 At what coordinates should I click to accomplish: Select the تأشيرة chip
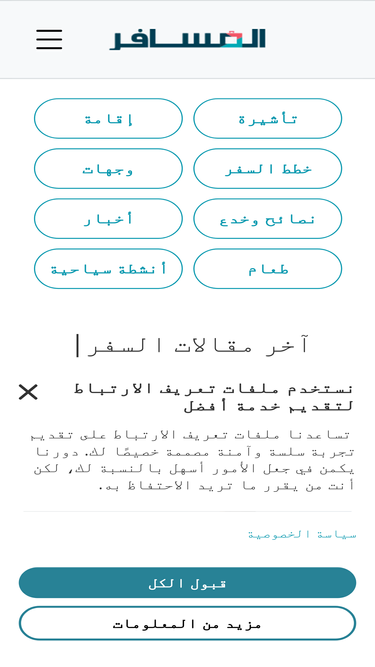[x=267, y=118]
